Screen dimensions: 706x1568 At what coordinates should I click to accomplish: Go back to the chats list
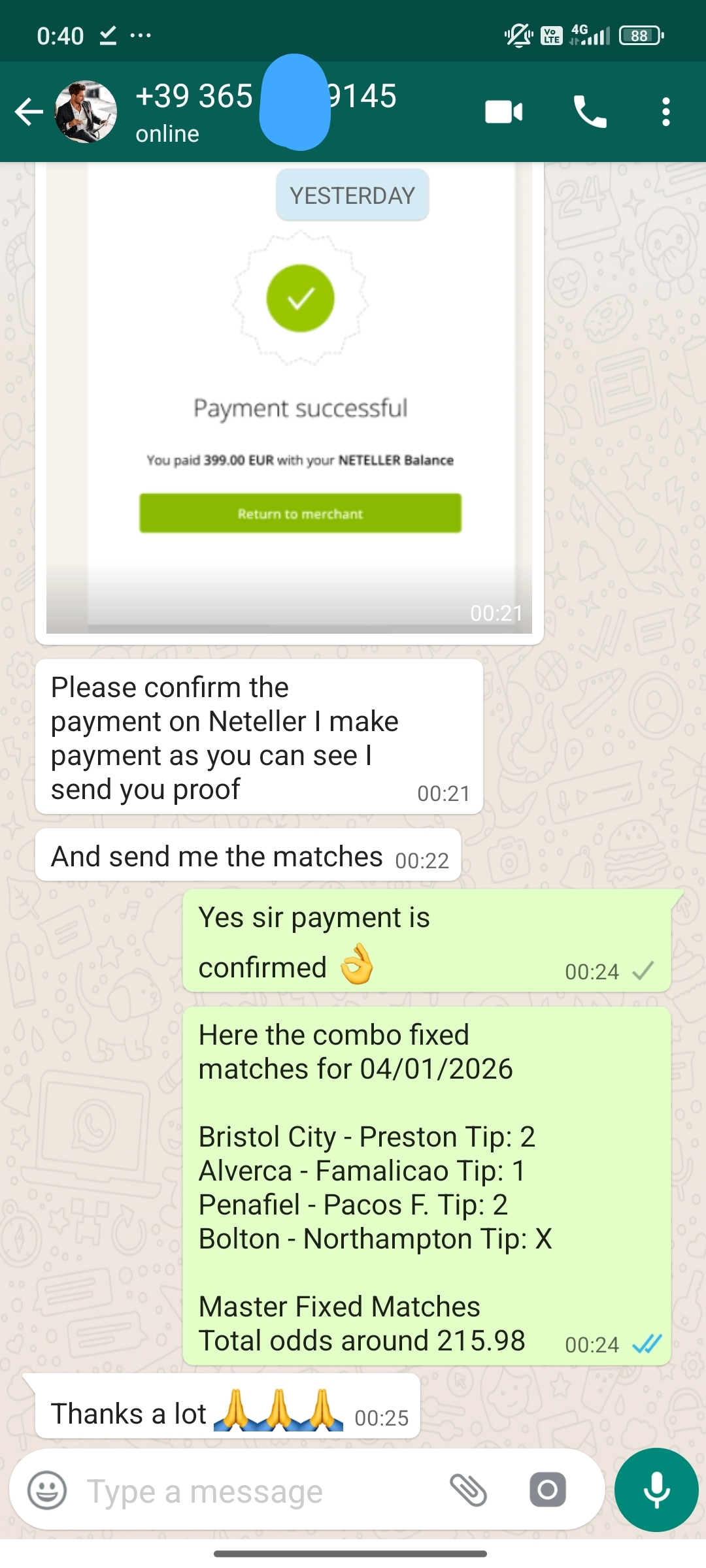[x=29, y=112]
